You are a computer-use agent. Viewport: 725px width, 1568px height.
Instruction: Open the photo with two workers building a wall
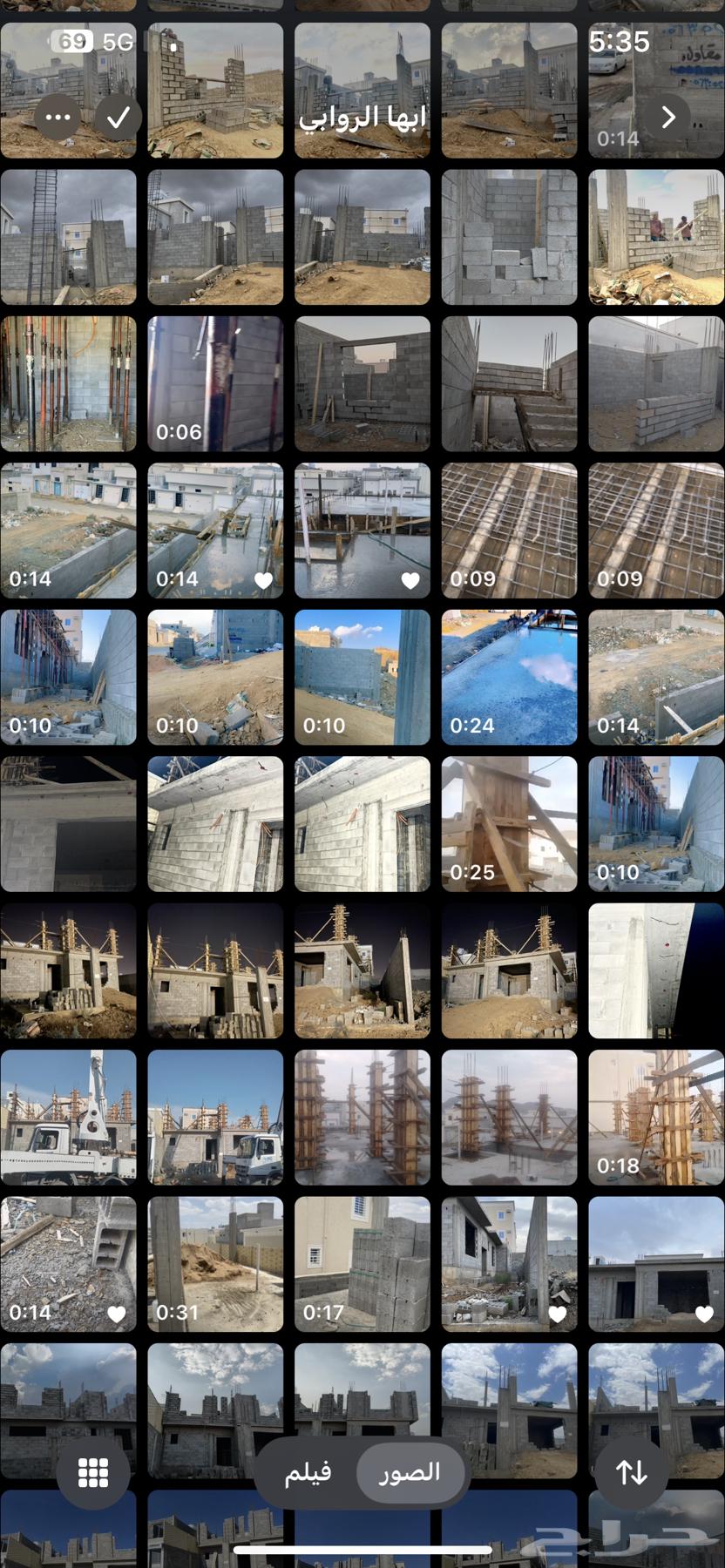[656, 237]
